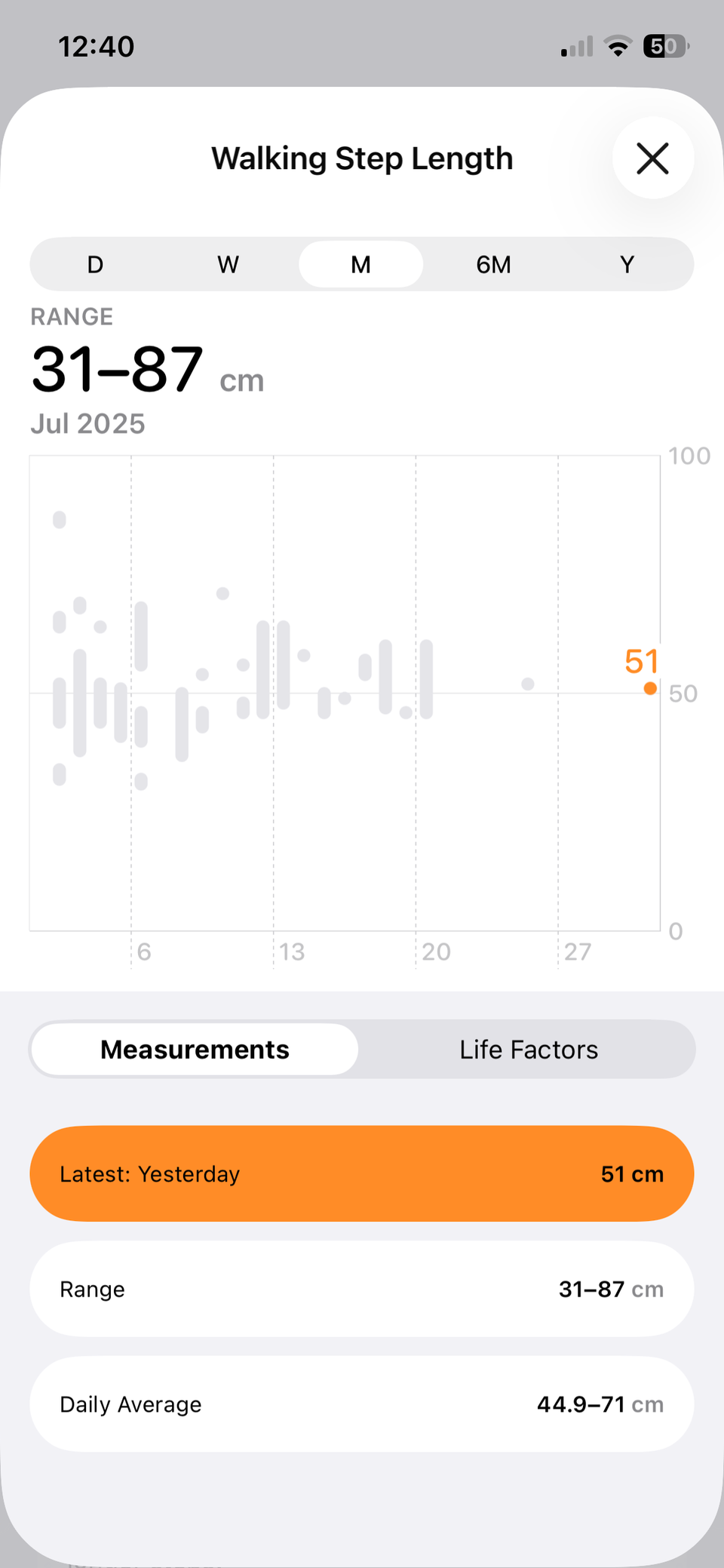The image size is (724, 1568).
Task: Open the Range 31–87 cm row
Action: [x=361, y=1290]
